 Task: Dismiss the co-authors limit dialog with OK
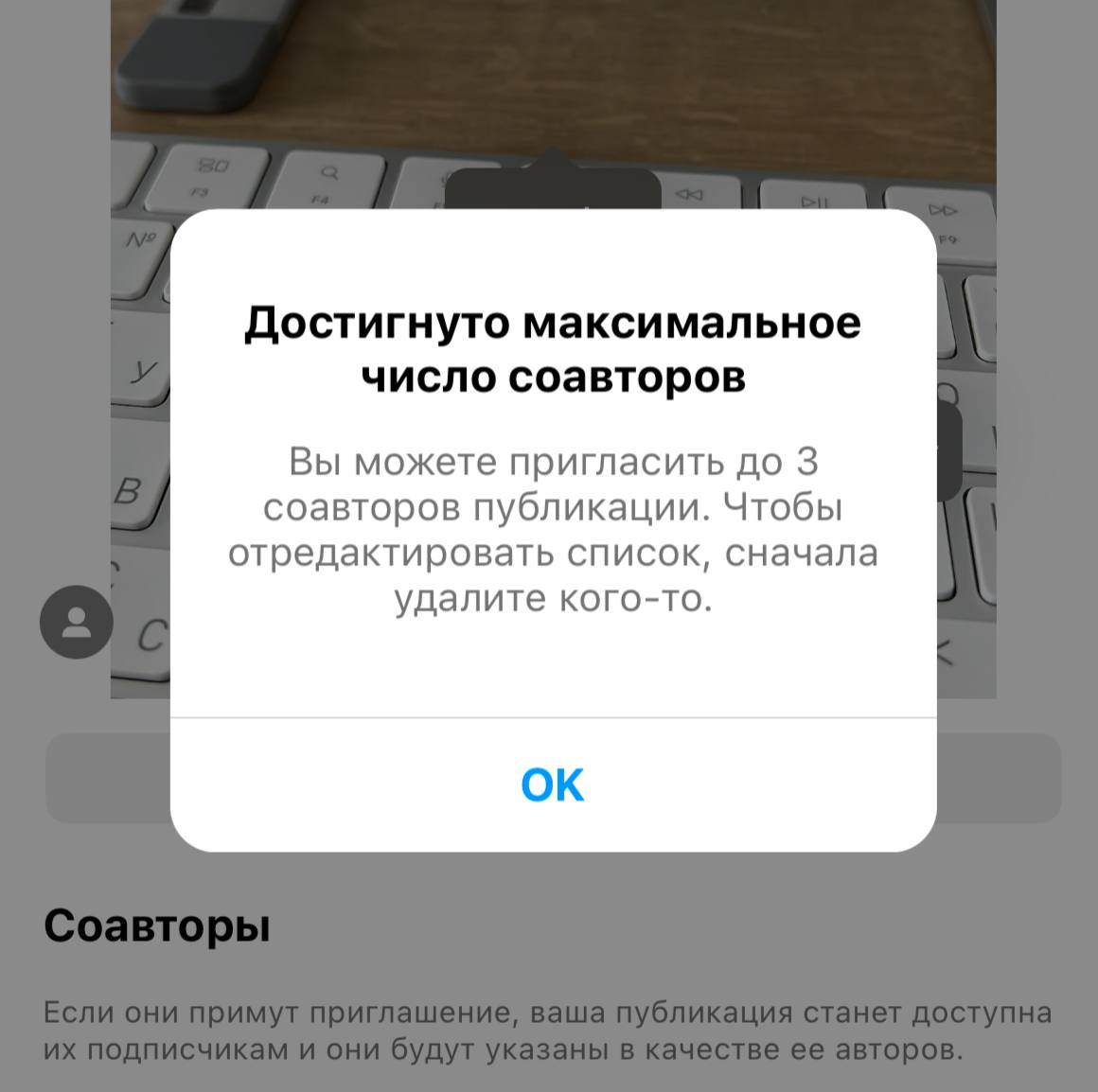(553, 784)
